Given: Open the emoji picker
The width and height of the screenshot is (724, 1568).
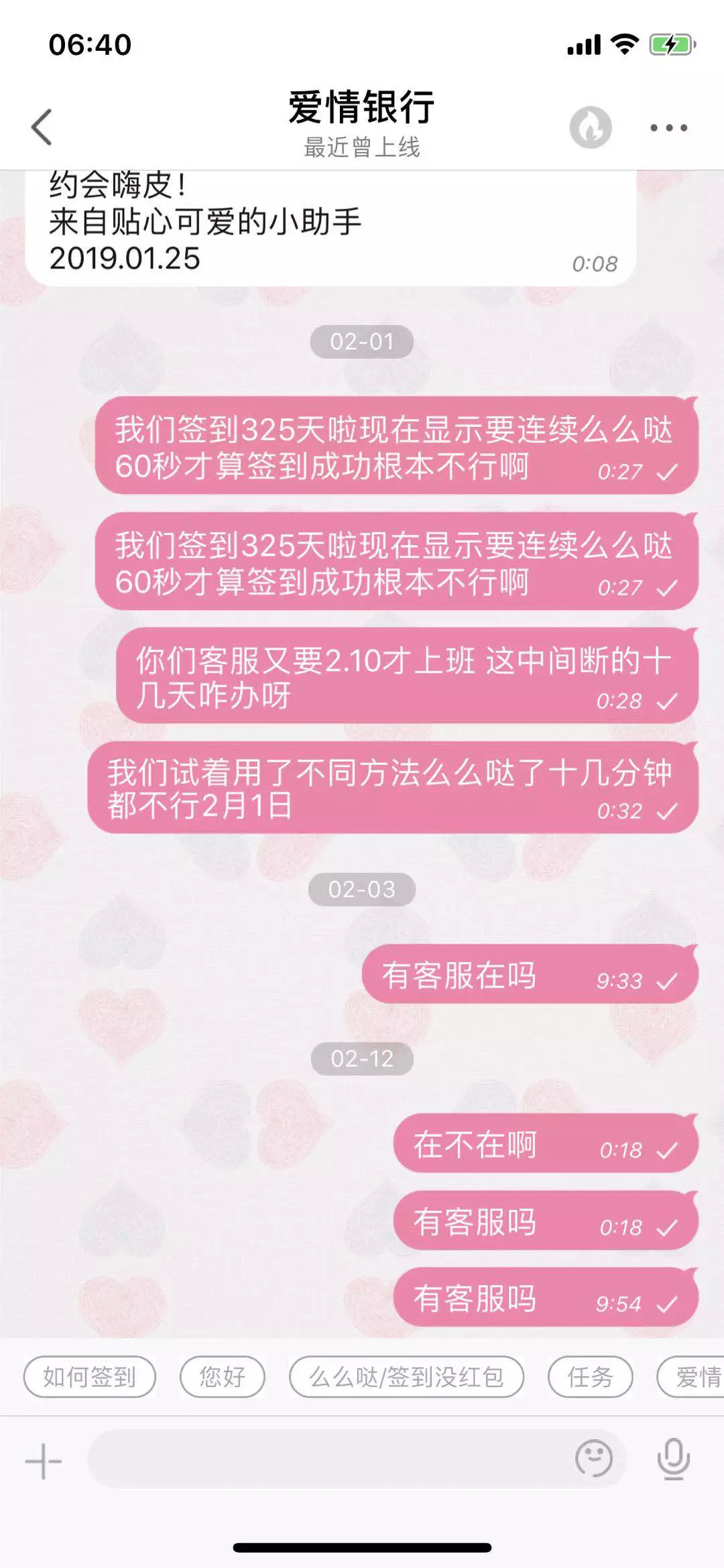Looking at the screenshot, I should (x=594, y=1458).
